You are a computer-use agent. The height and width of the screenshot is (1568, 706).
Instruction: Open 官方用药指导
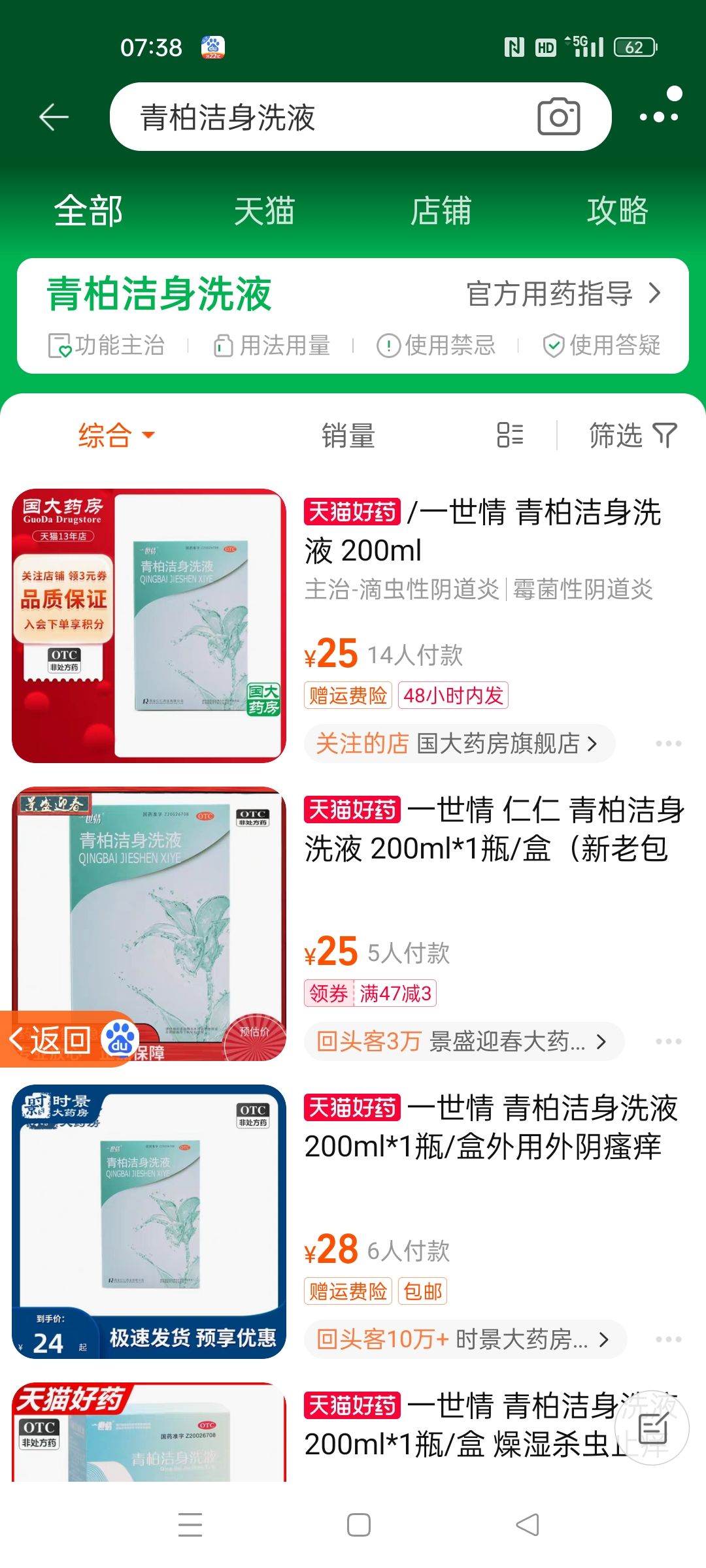click(563, 294)
